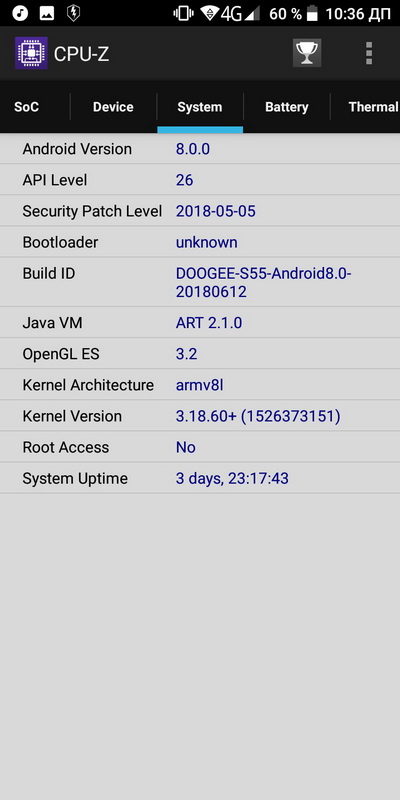This screenshot has height=800, width=400.
Task: Open the Thermal tab
Action: (372, 107)
